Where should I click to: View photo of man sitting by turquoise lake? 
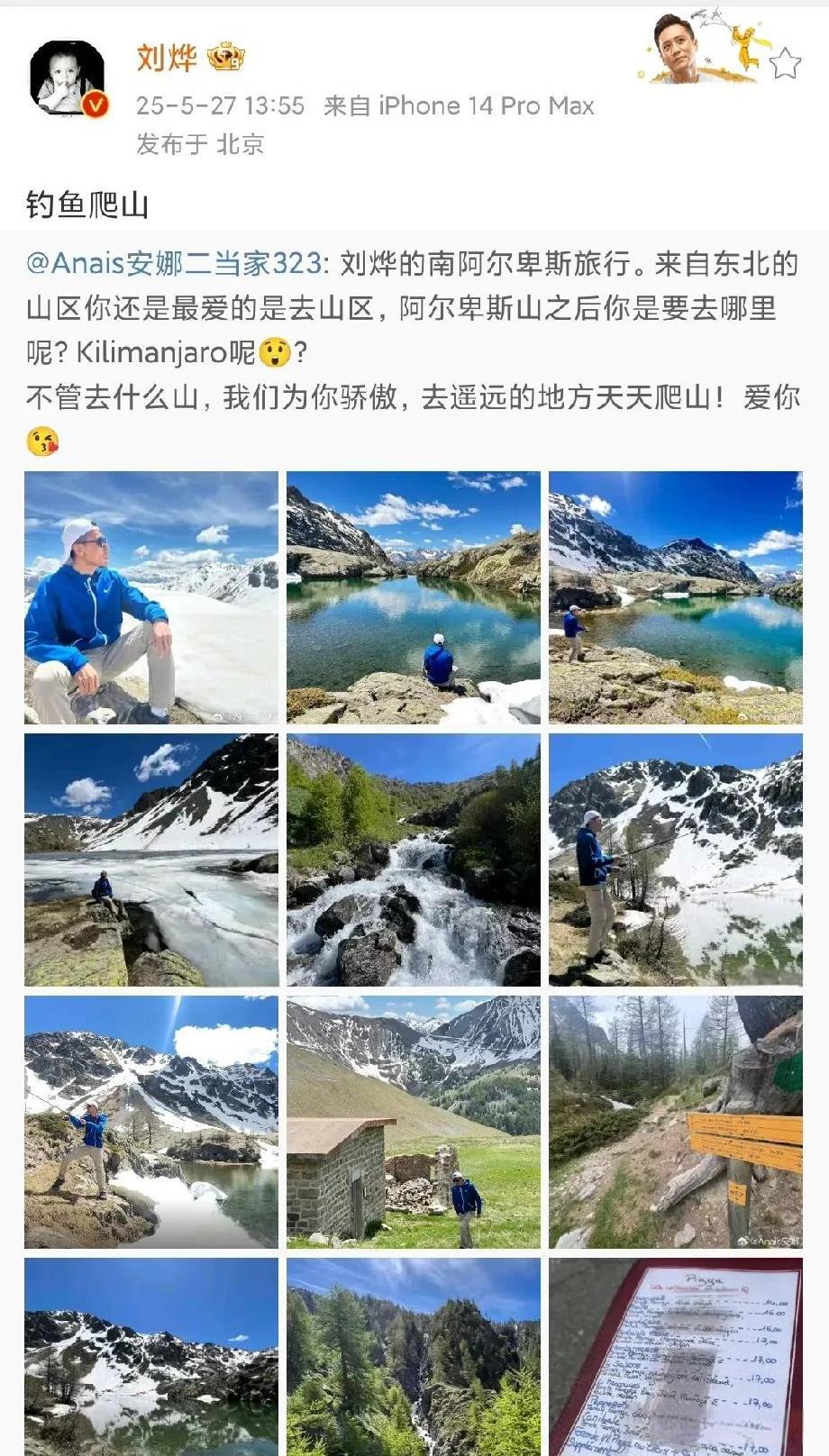pyautogui.click(x=414, y=597)
